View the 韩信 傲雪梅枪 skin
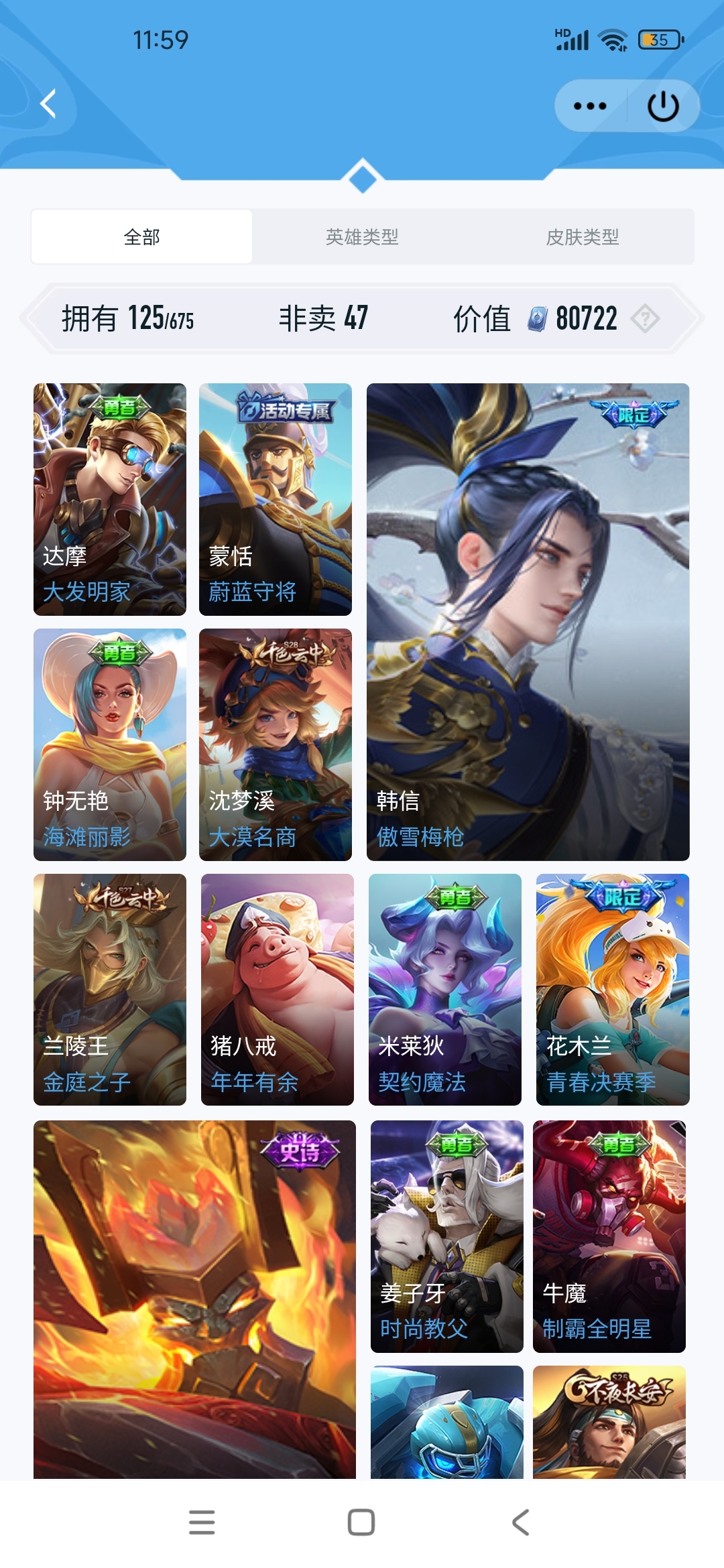The width and height of the screenshot is (724, 1568). click(x=528, y=622)
